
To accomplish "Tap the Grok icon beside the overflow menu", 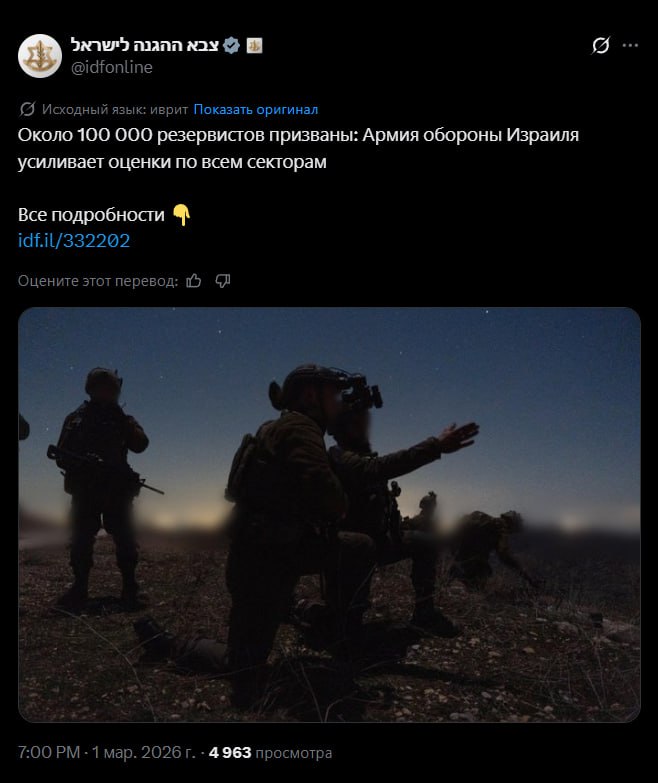I will click(x=601, y=46).
